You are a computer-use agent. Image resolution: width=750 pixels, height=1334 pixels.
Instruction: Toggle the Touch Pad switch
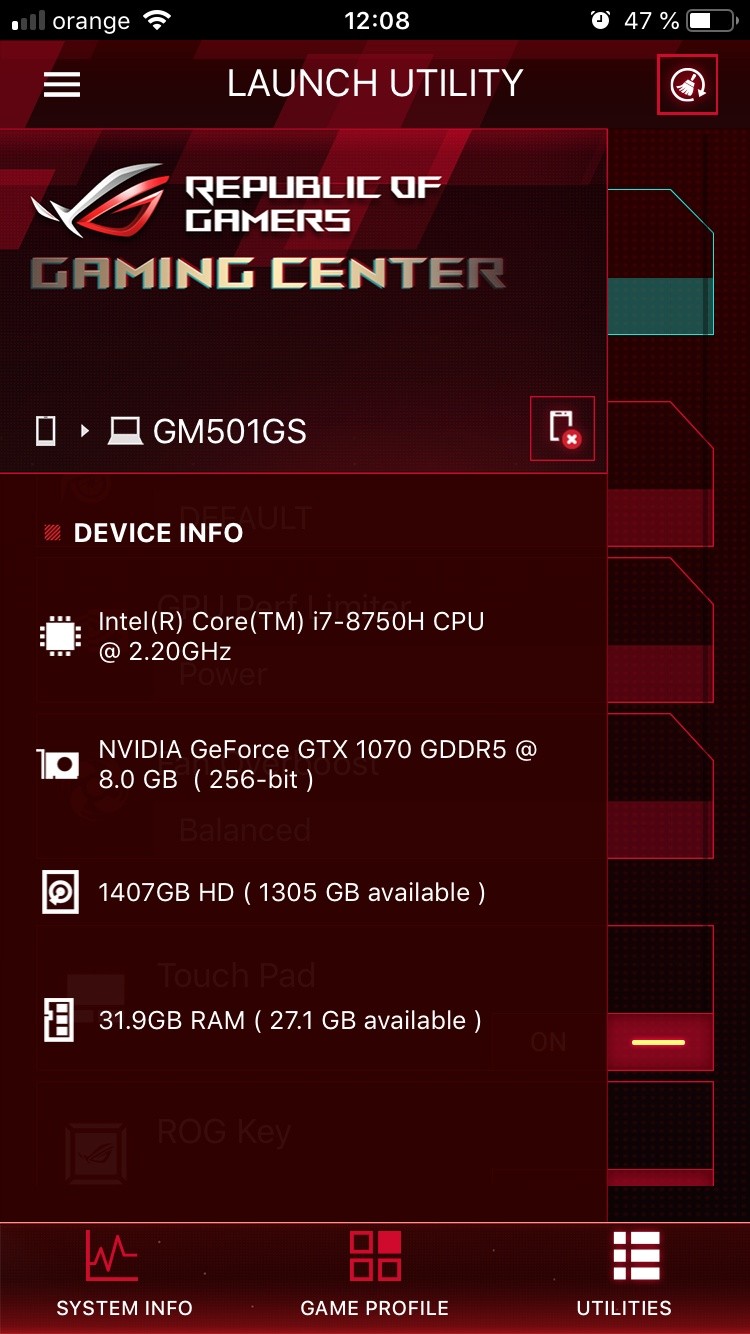659,1042
